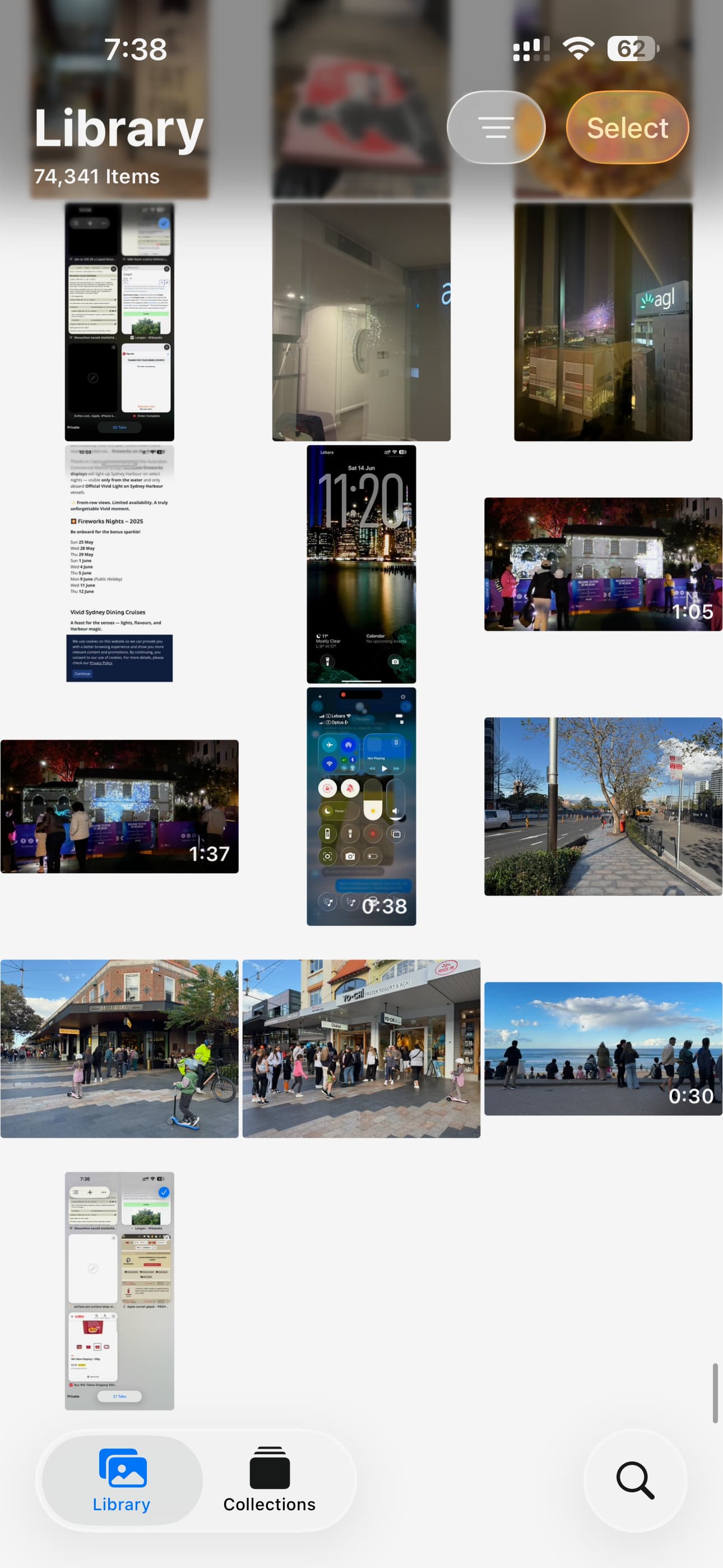This screenshot has width=723, height=1568.
Task: Play the 0:38 Control Center screen recording
Action: tap(361, 806)
